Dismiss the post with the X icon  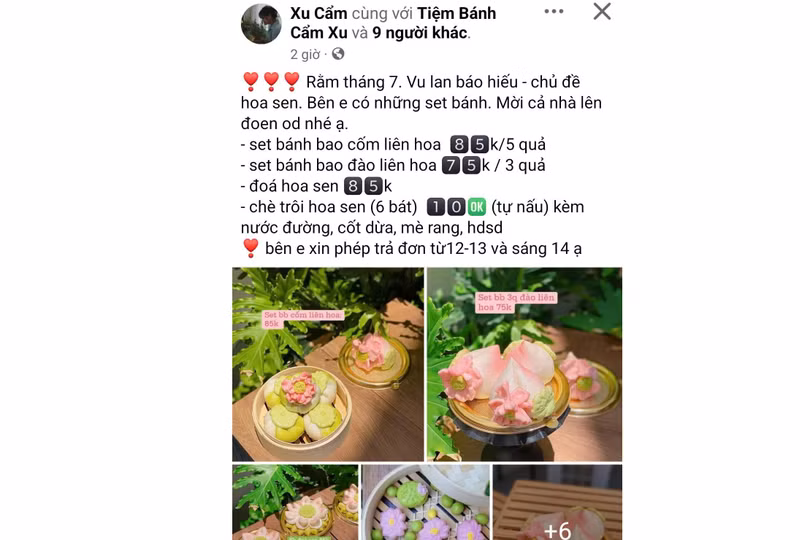(x=601, y=12)
